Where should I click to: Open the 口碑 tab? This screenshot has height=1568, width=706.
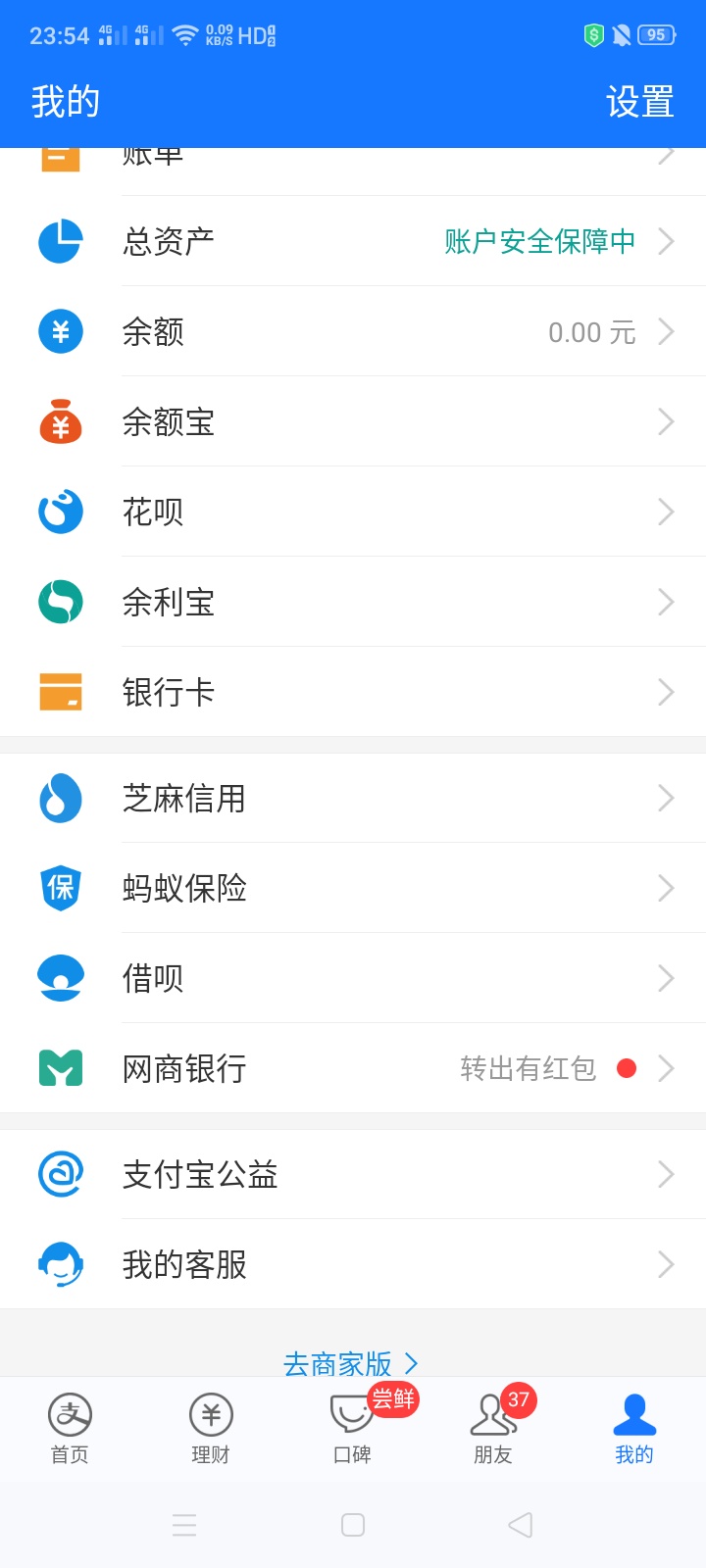[352, 1429]
